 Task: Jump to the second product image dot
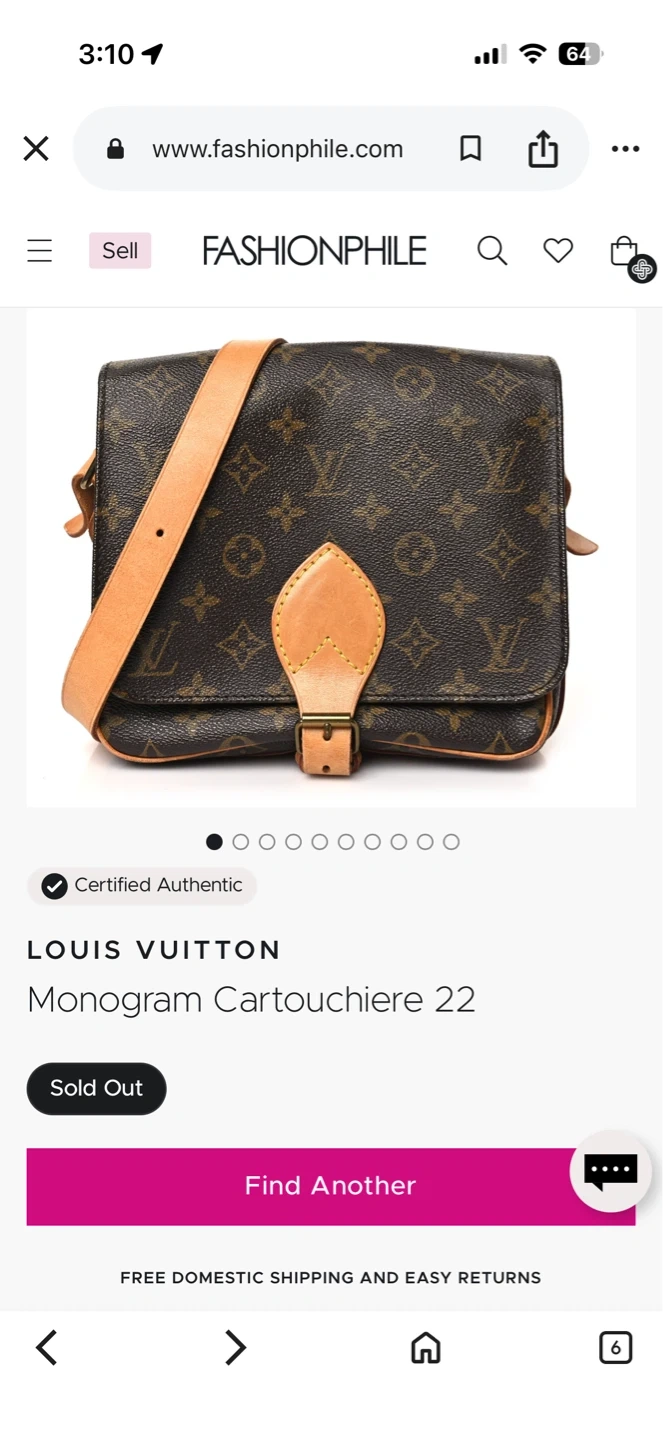point(240,842)
